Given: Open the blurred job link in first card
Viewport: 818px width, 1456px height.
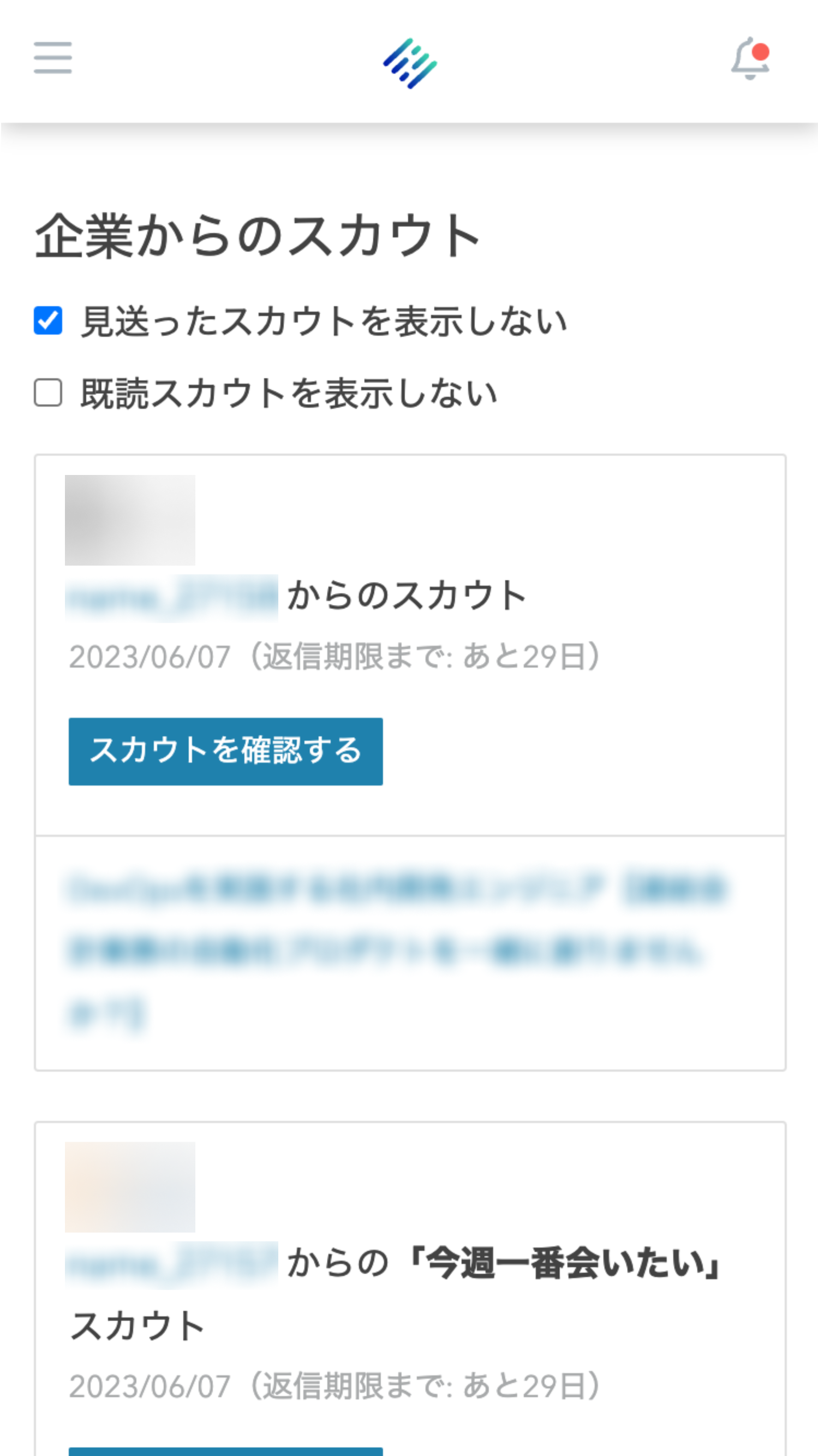Looking at the screenshot, I should coord(396,949).
